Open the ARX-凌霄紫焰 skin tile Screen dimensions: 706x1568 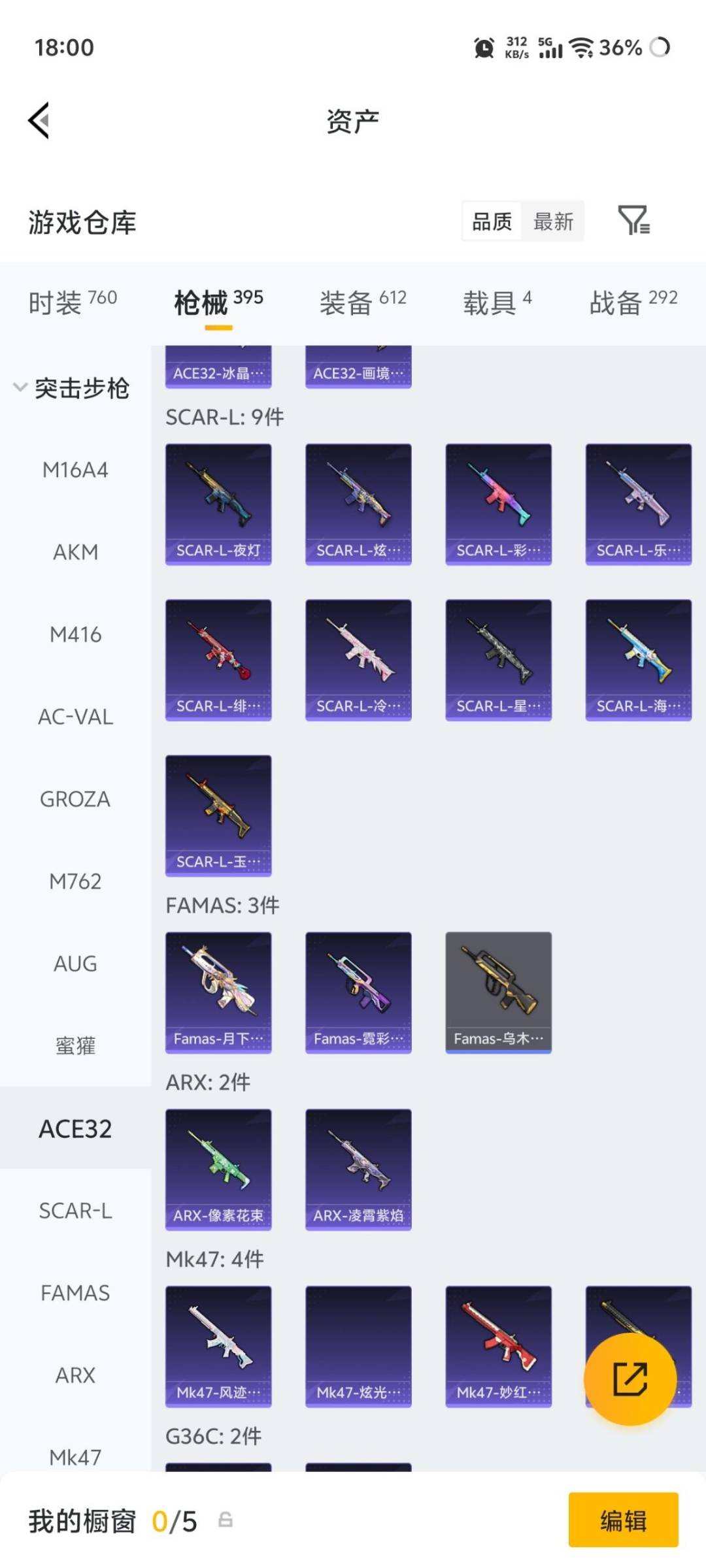[x=358, y=1169]
